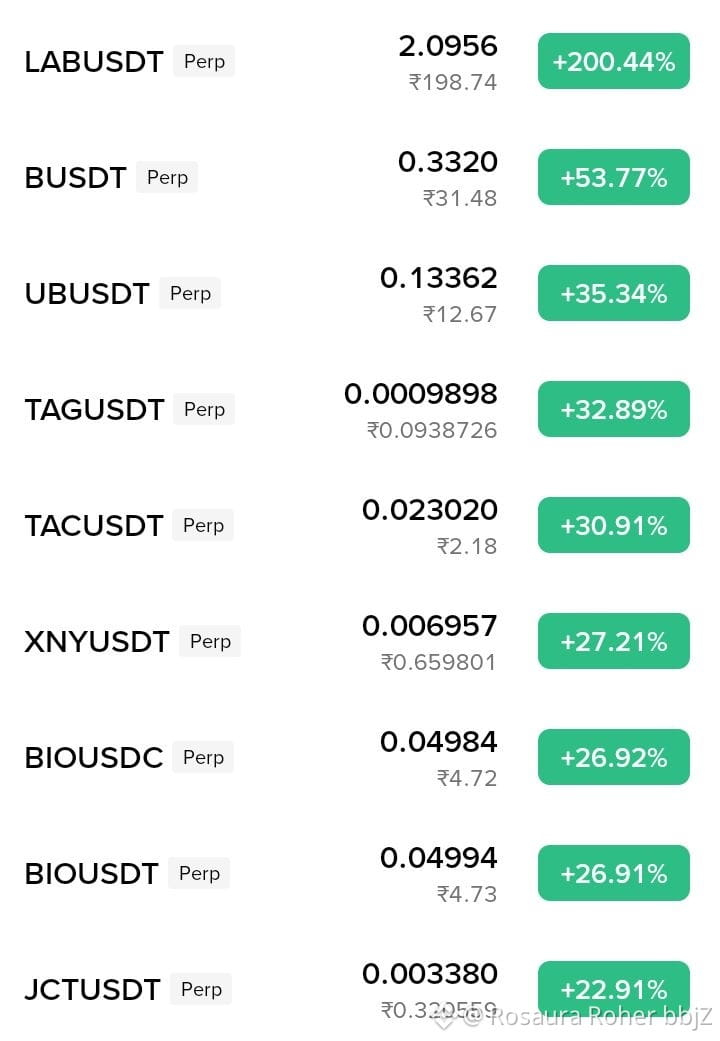Open the BIOUSDC perp market
The image size is (720, 1041).
[x=360, y=758]
